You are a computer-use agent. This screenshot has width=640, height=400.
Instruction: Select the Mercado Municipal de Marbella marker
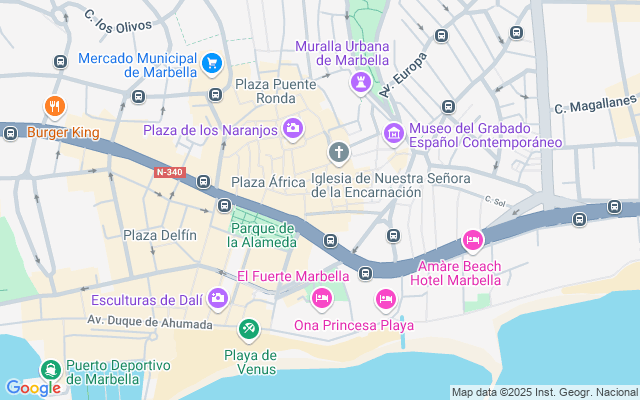(211, 64)
